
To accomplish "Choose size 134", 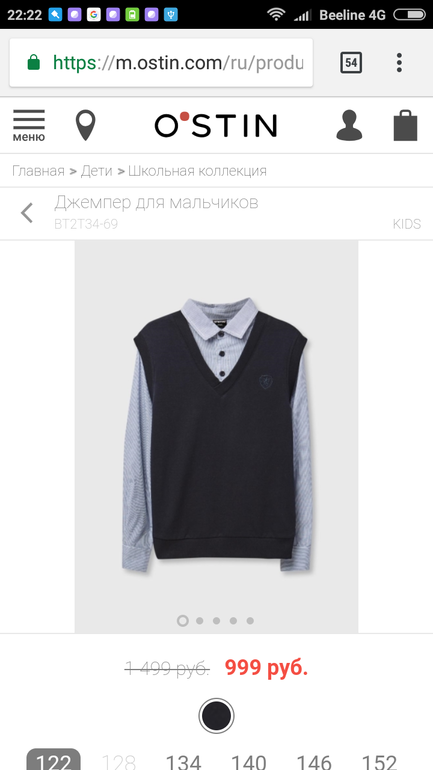I will coord(183,762).
